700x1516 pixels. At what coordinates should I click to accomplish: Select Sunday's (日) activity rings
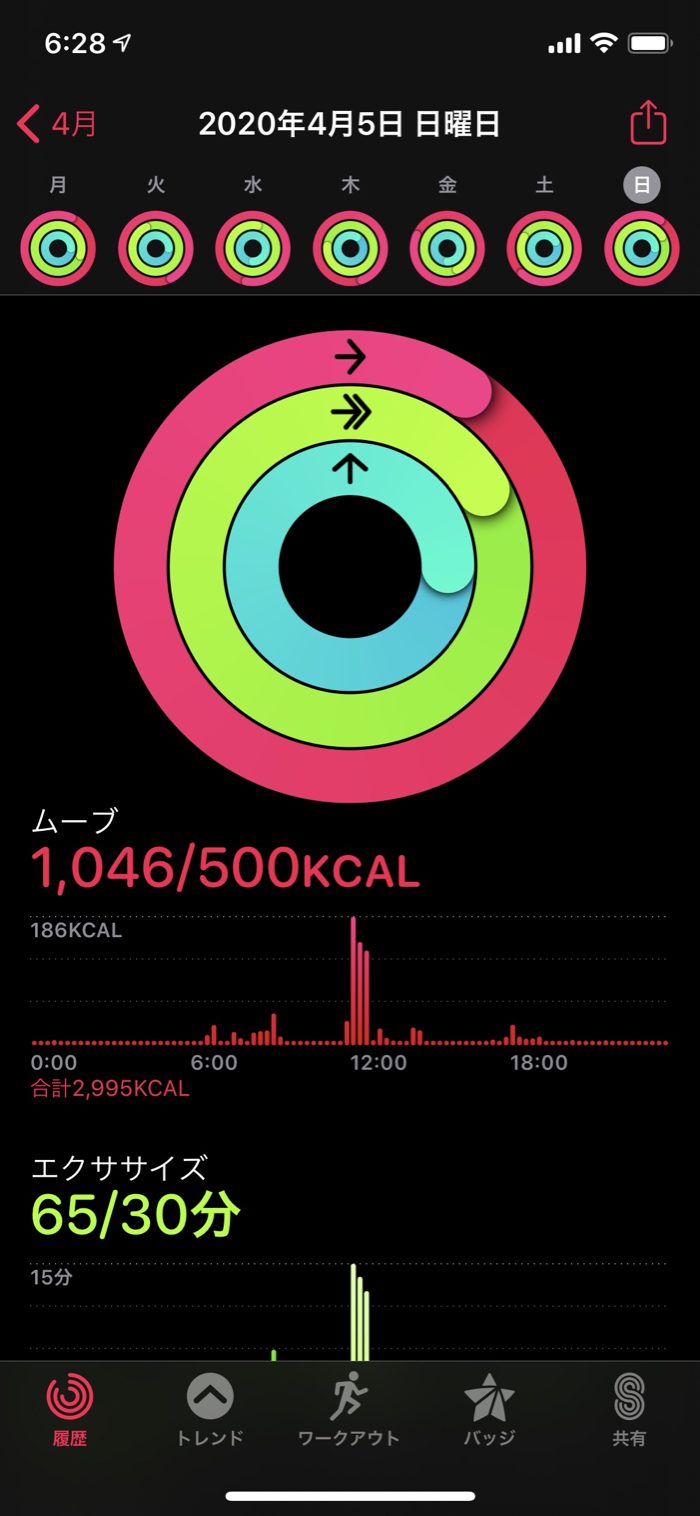[641, 248]
